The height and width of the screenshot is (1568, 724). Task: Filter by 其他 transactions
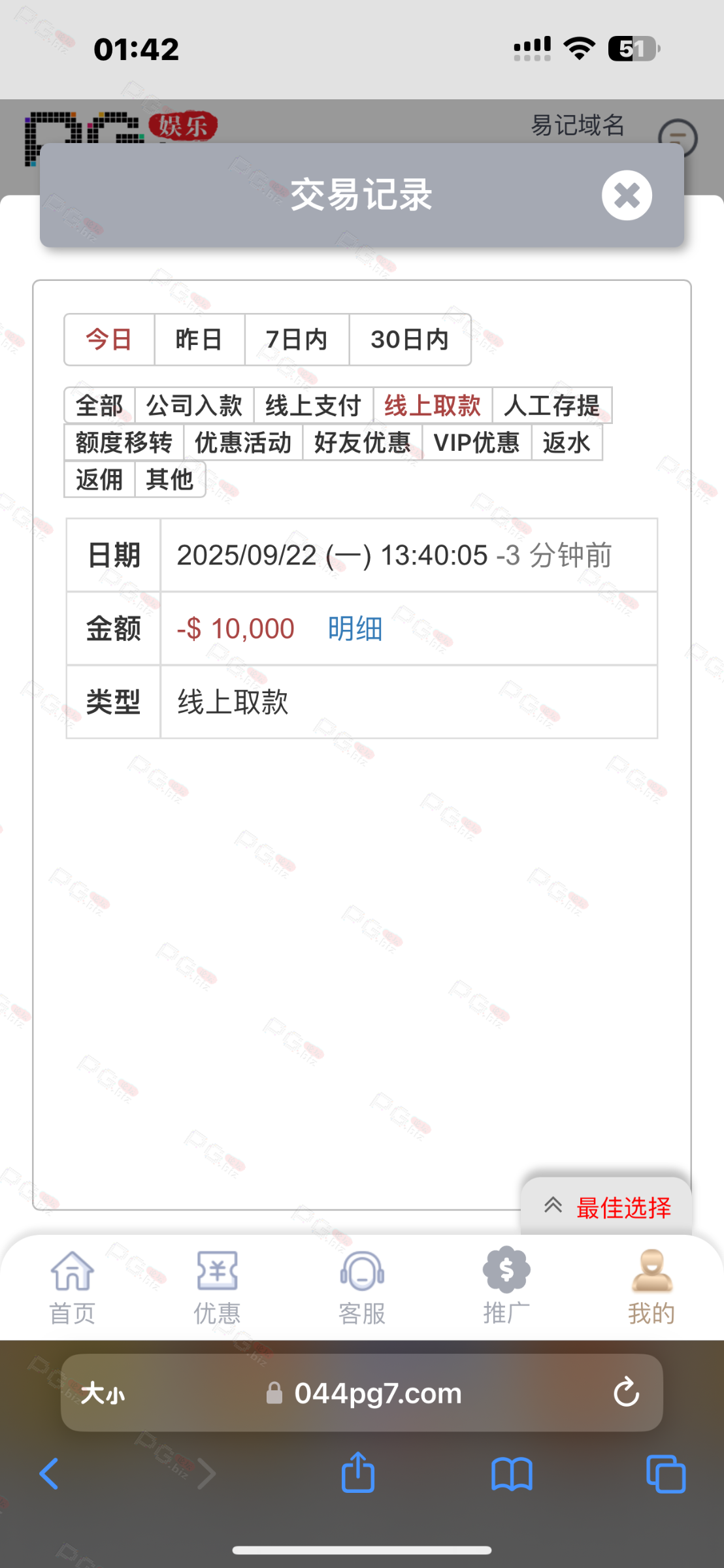click(169, 480)
